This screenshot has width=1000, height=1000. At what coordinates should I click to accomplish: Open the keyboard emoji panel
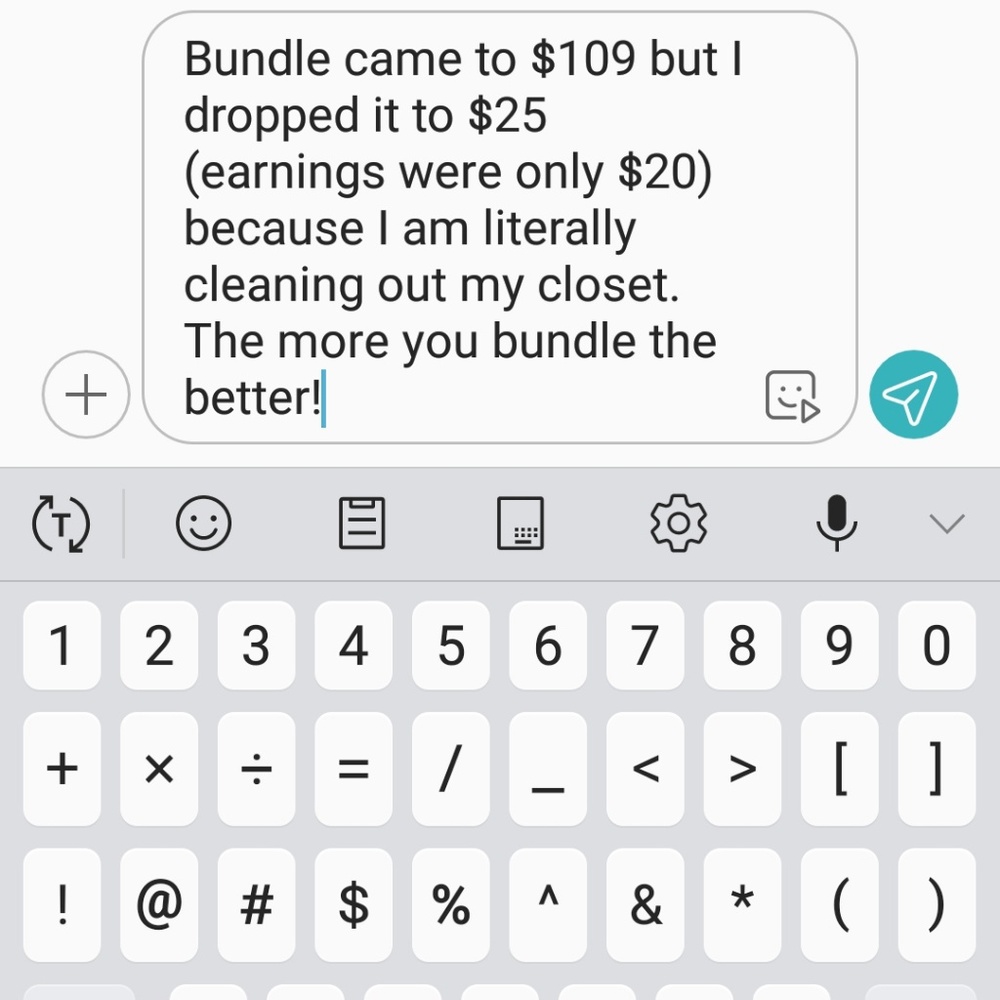pyautogui.click(x=204, y=523)
